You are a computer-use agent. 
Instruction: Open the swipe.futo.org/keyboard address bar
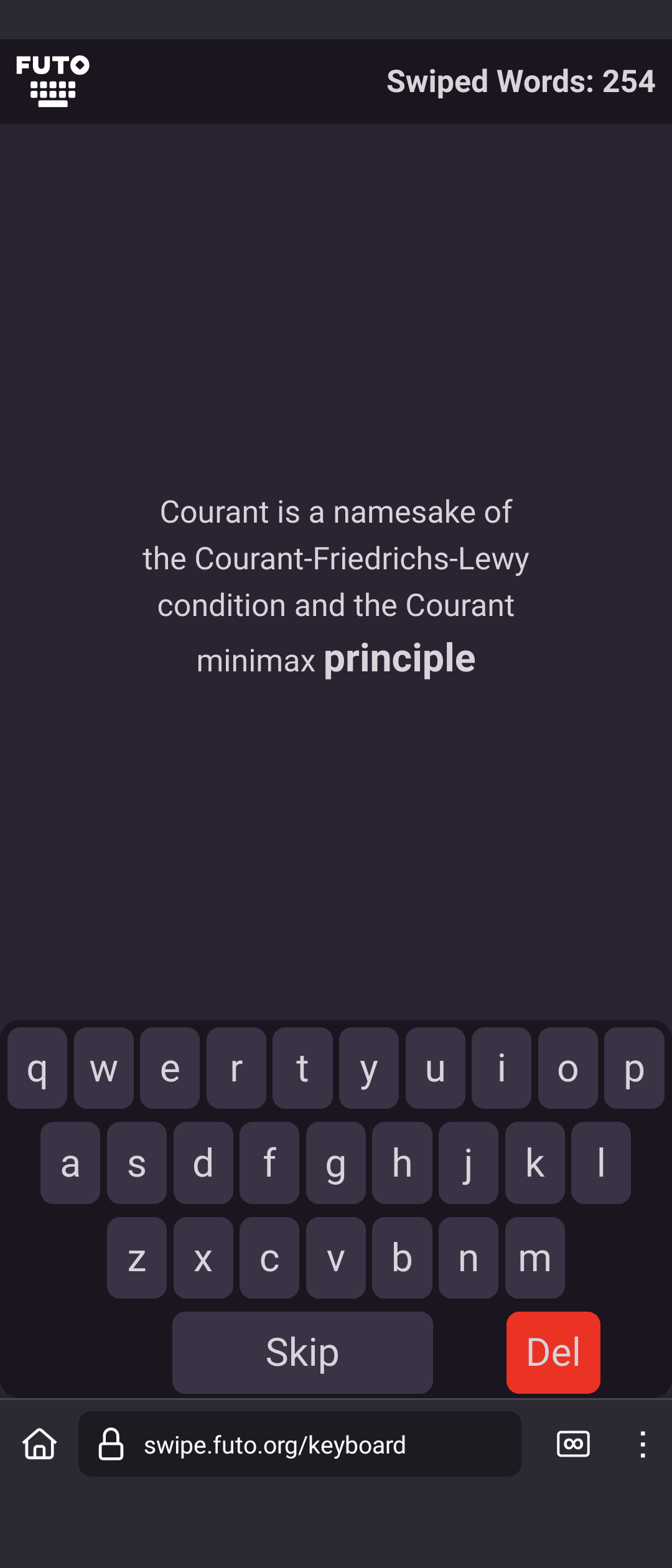299,1444
